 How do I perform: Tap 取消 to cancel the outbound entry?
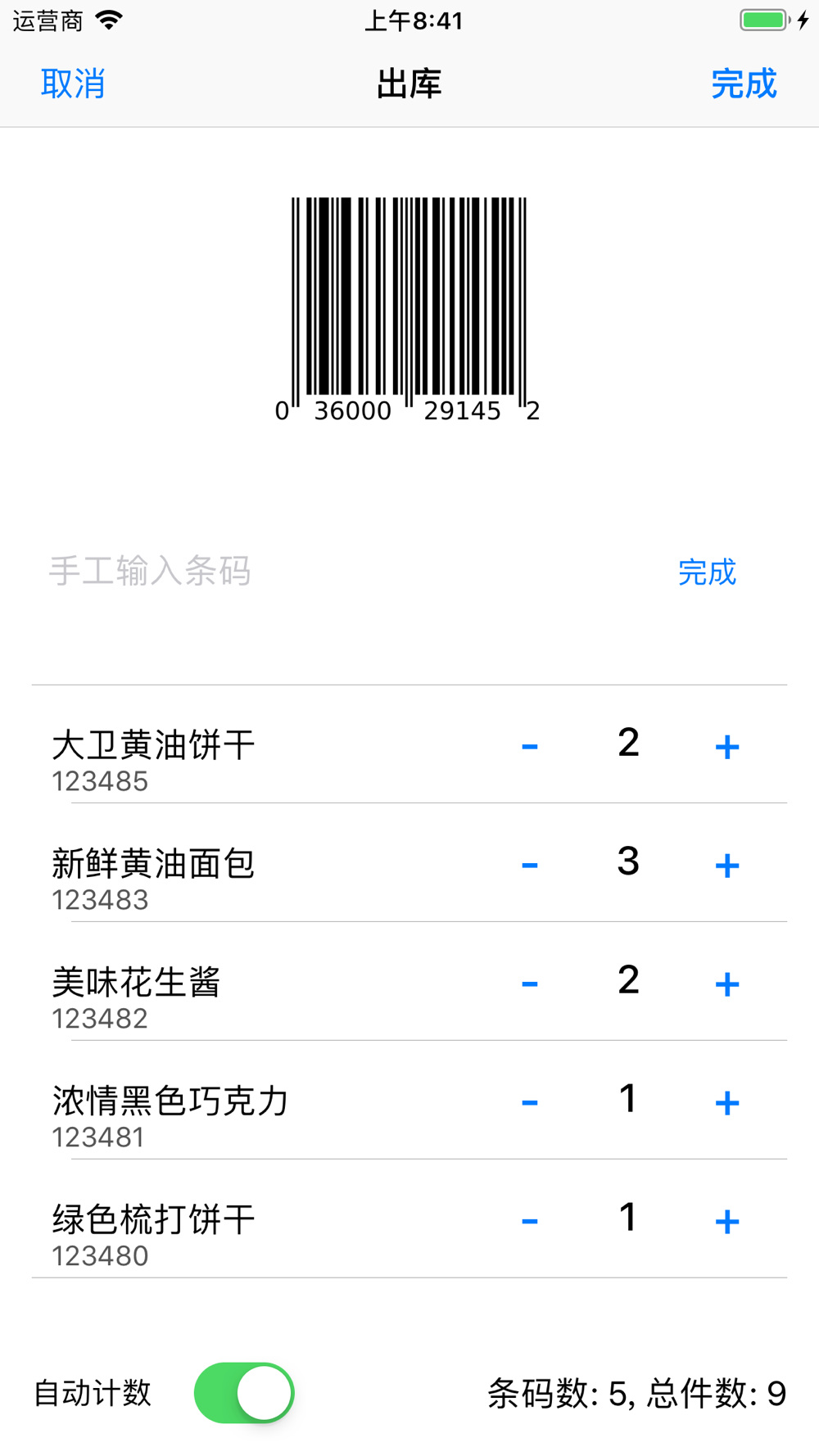point(73,84)
